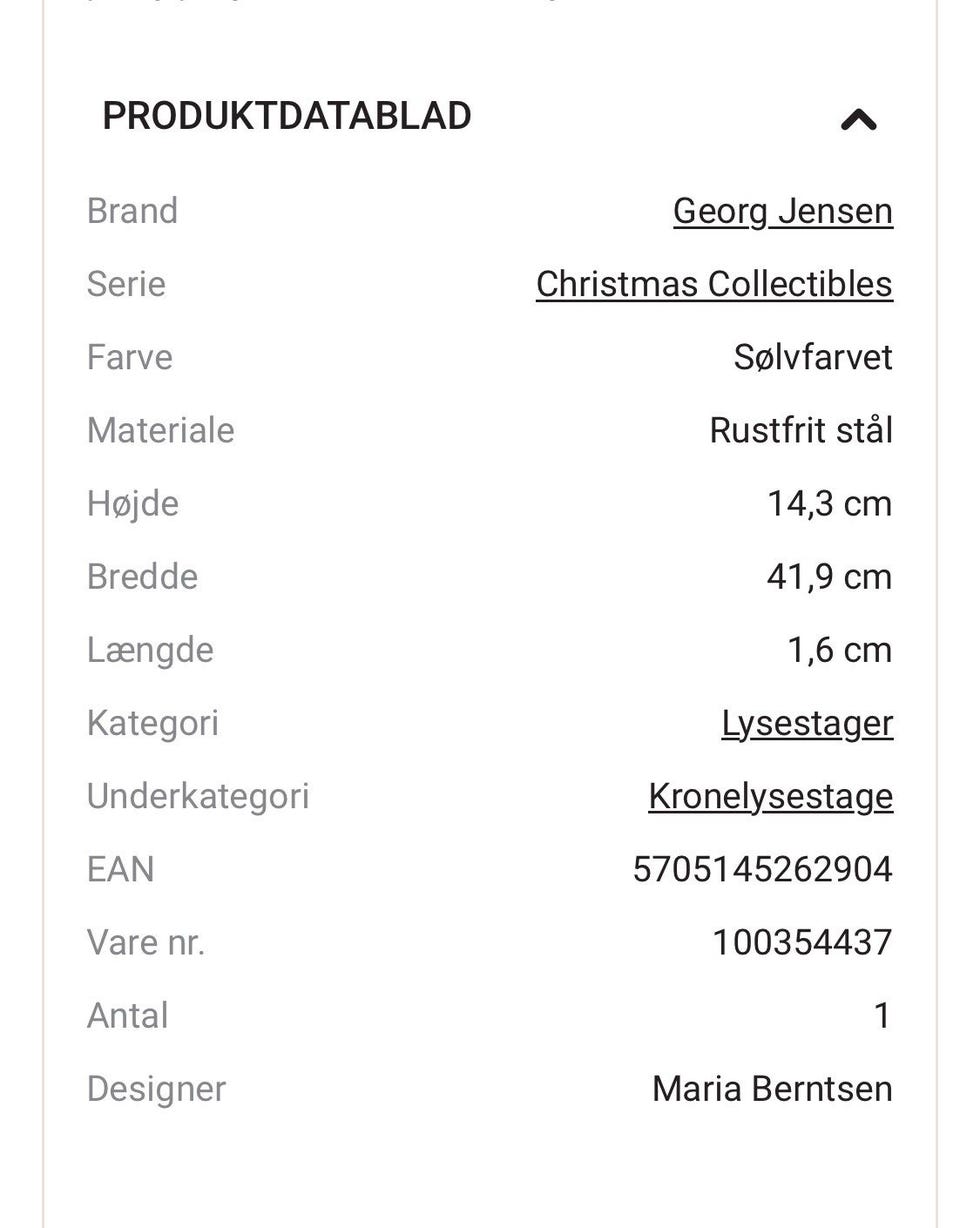Click the Rustfrit stål material value
The image size is (960, 1228).
tap(800, 430)
